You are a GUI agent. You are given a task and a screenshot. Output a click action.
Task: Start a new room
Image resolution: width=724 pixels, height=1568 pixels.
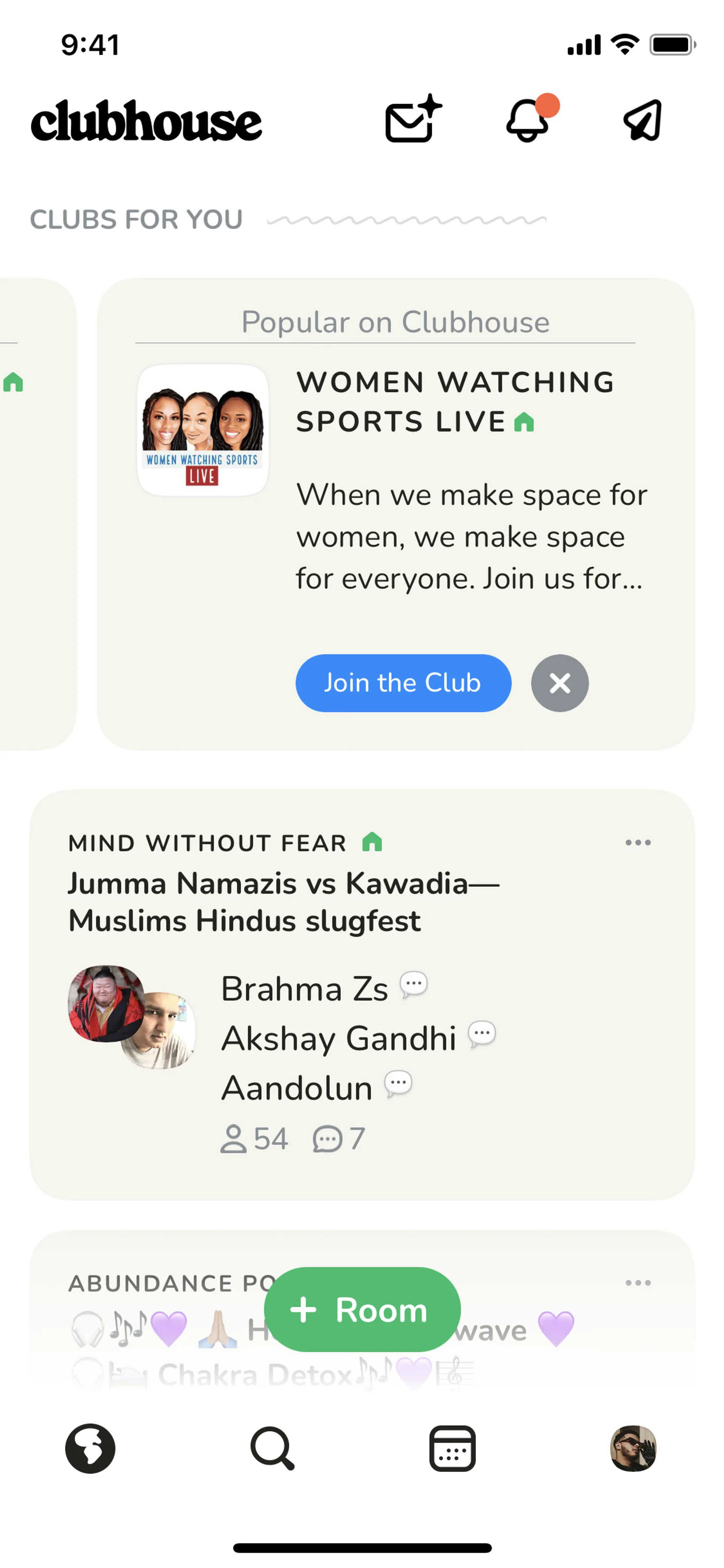tap(362, 1310)
